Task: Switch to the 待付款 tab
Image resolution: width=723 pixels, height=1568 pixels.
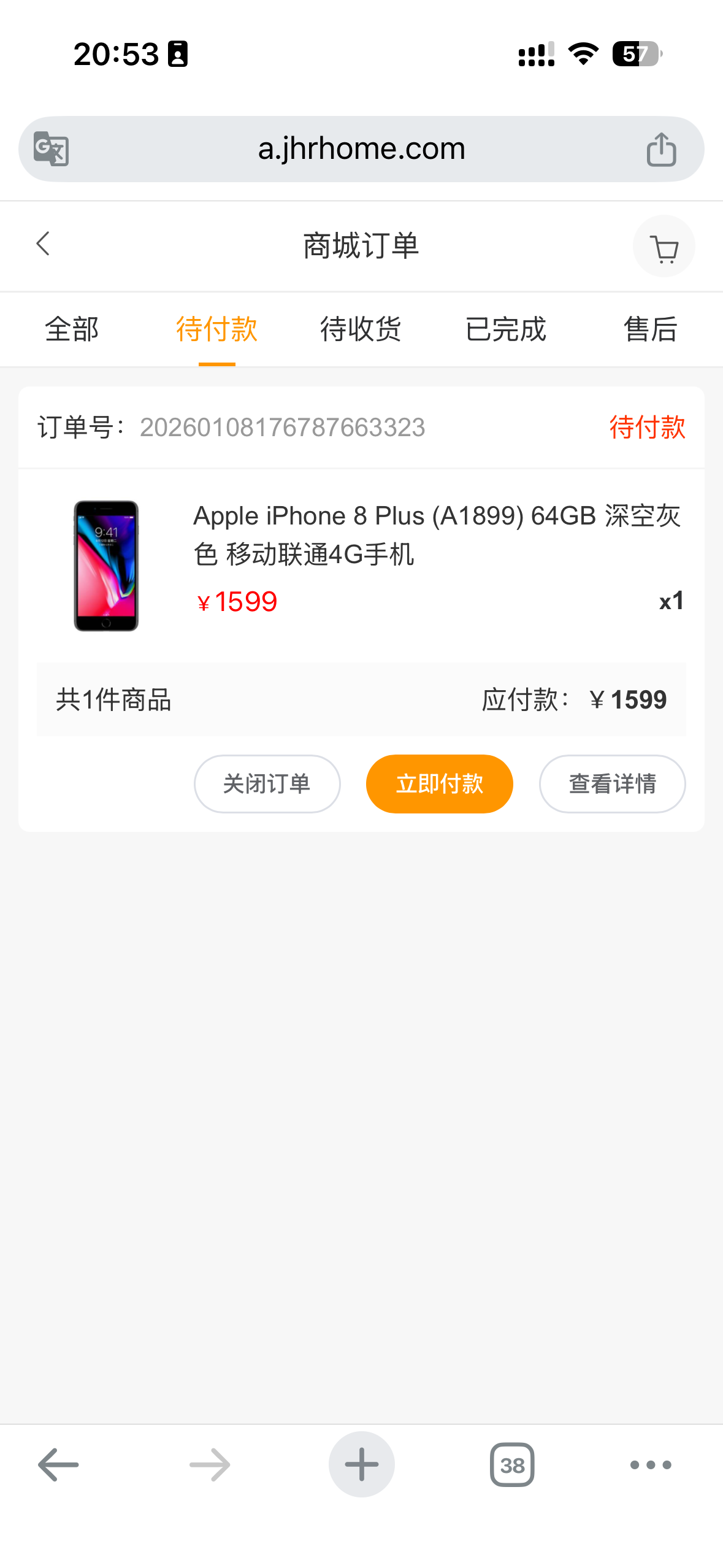Action: [x=217, y=329]
